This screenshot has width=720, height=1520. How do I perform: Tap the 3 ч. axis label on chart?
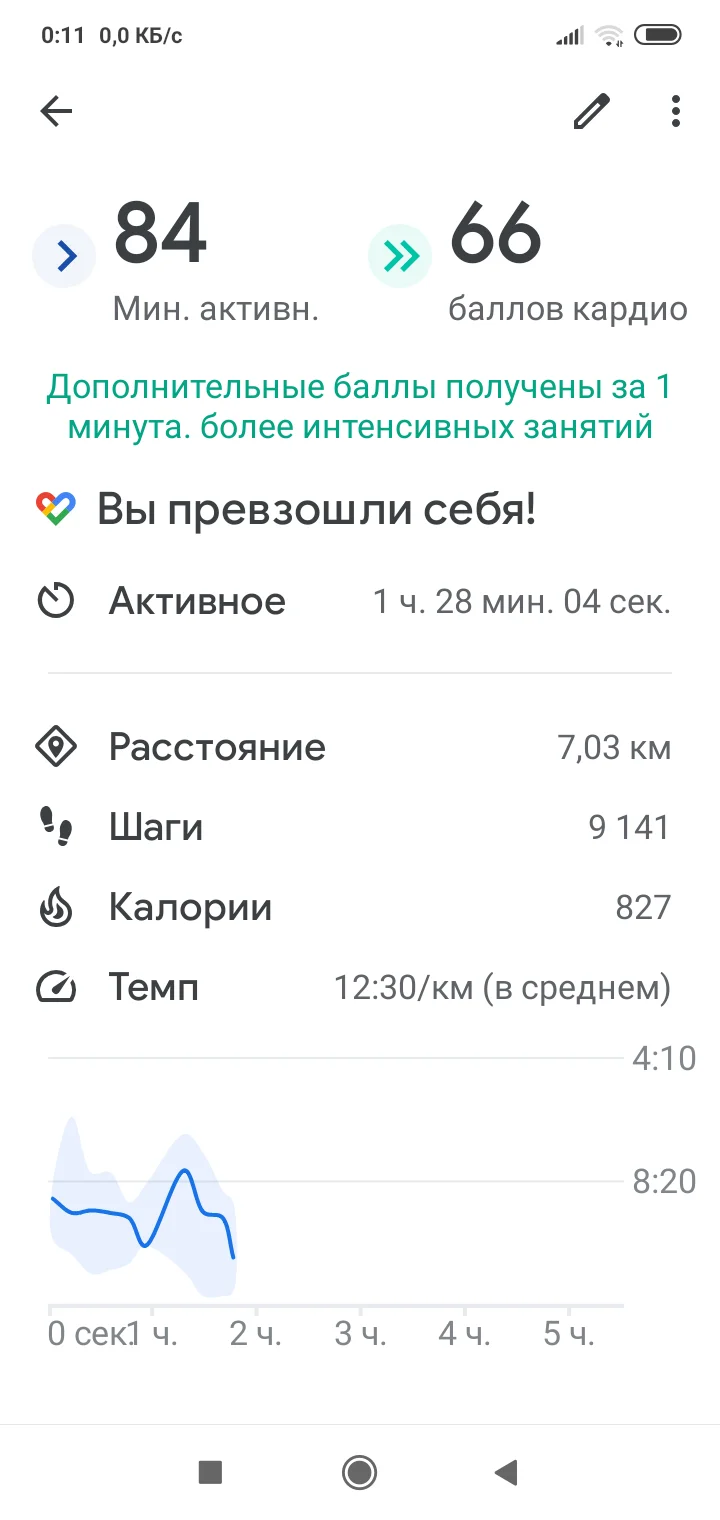362,1334
